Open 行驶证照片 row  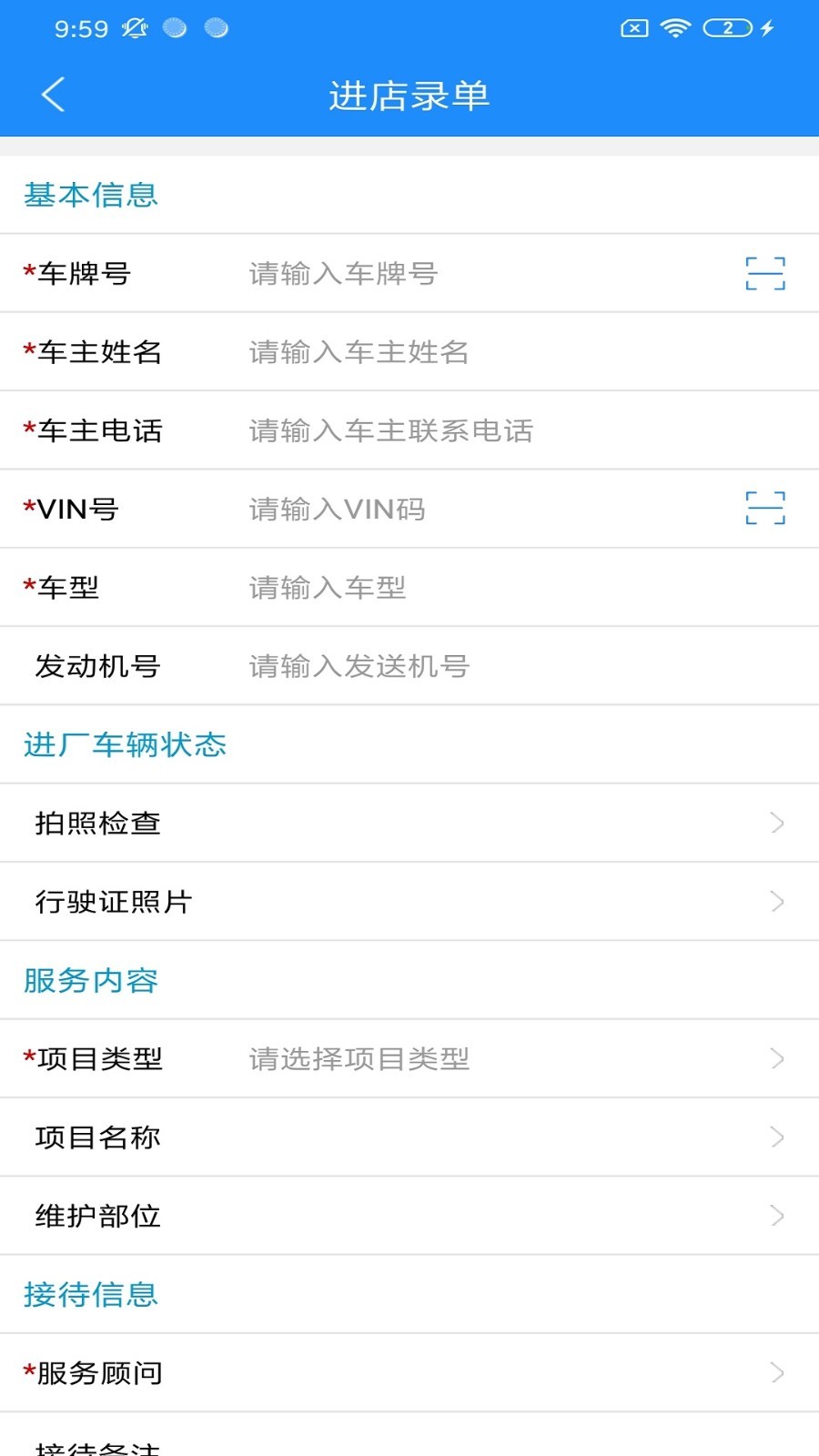(x=409, y=902)
